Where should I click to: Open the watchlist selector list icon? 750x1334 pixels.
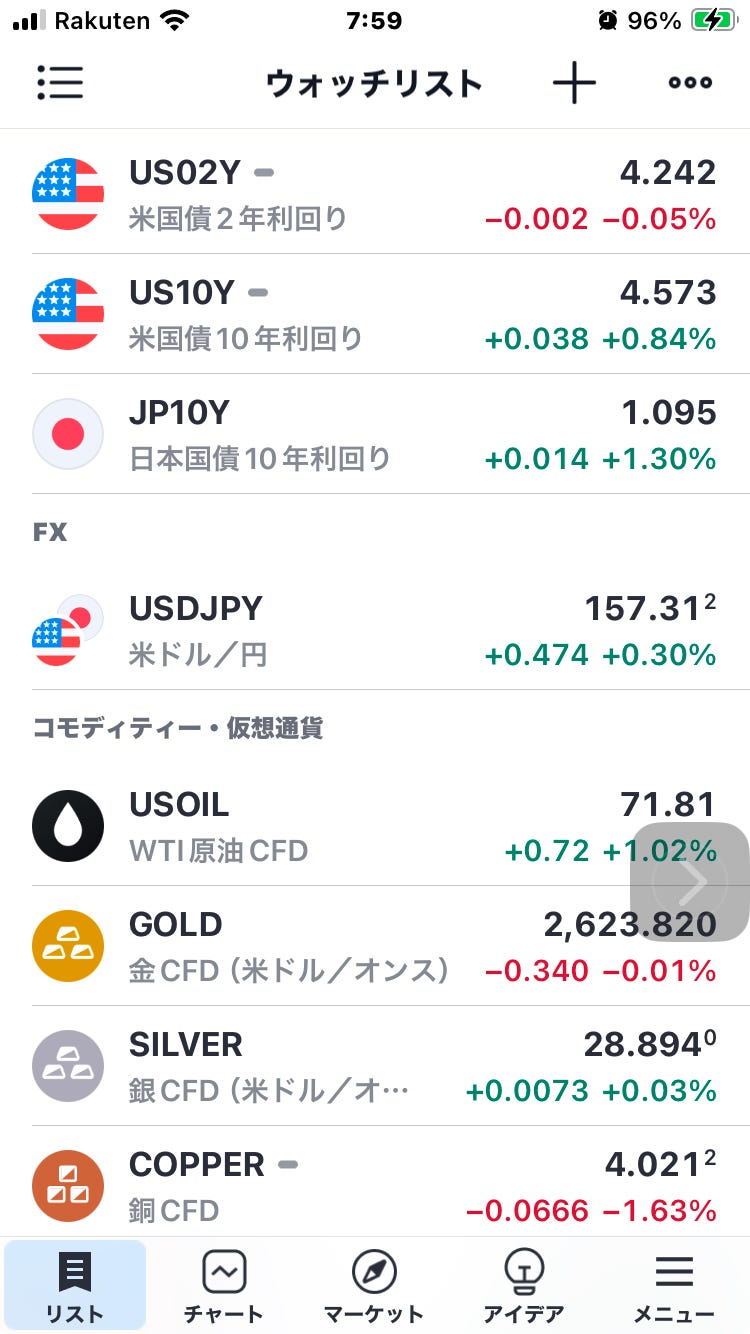pos(60,83)
